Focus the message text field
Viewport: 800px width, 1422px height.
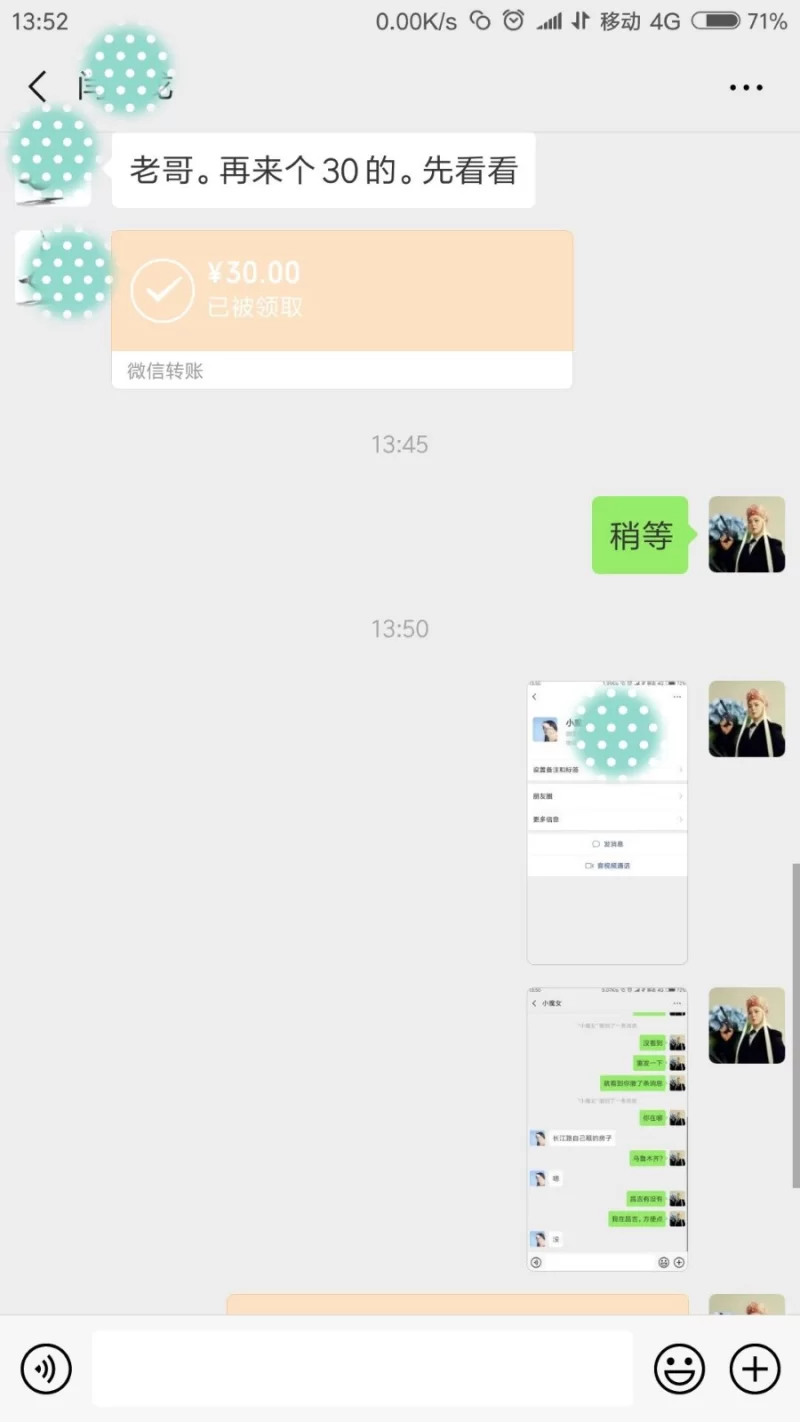coord(362,1368)
